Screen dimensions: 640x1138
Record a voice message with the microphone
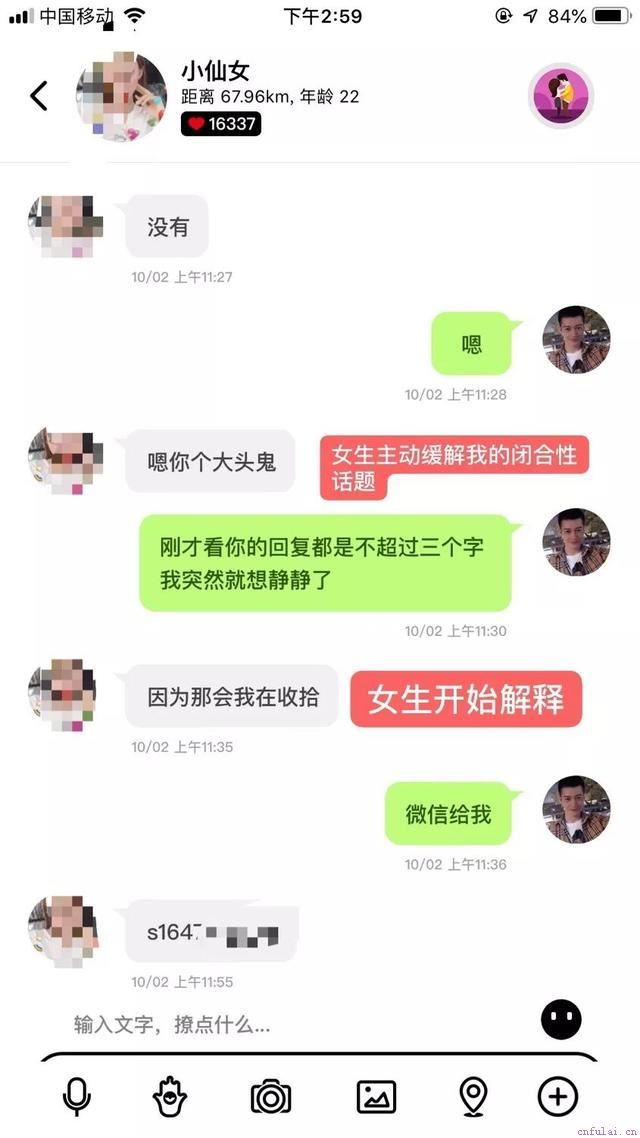tap(77, 1097)
